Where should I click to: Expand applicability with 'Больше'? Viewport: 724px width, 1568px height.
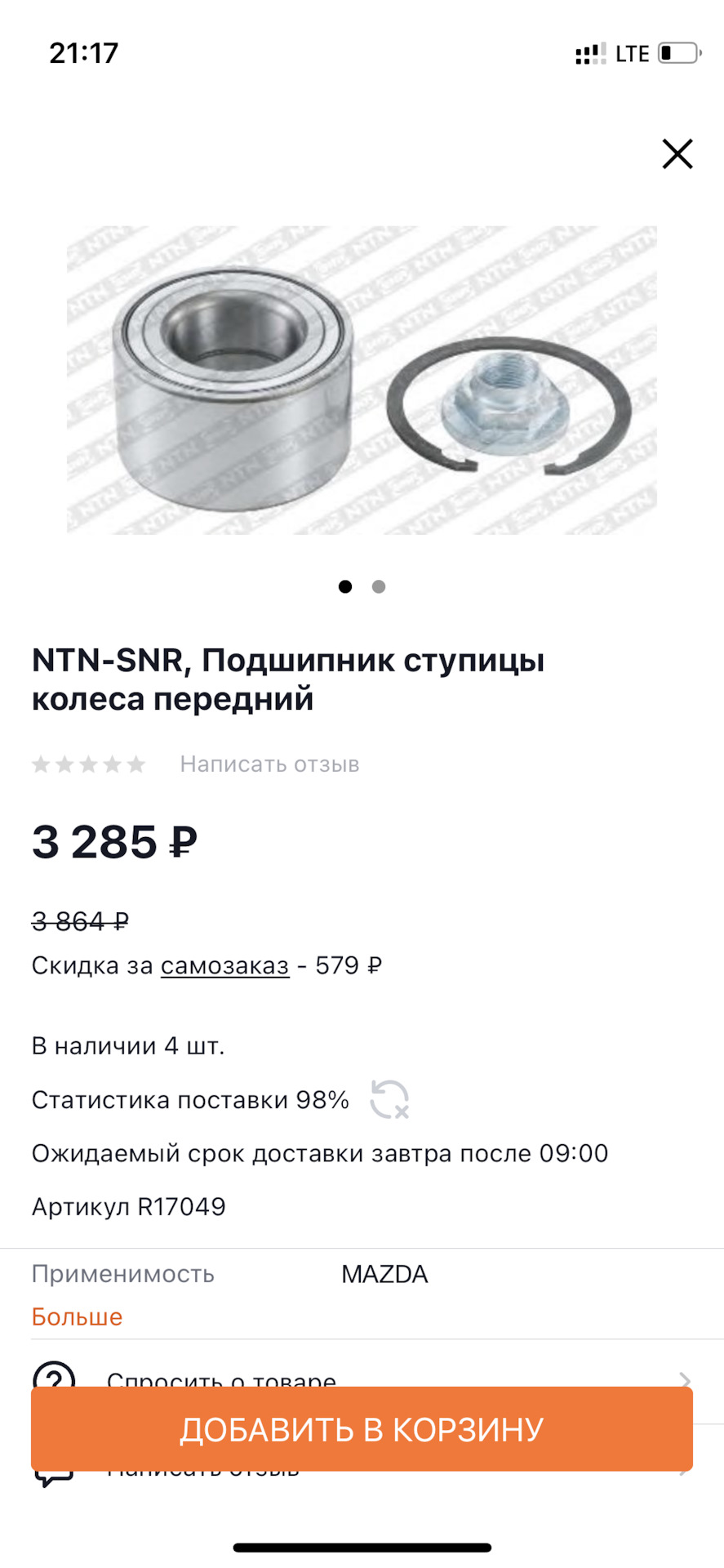(x=77, y=1316)
